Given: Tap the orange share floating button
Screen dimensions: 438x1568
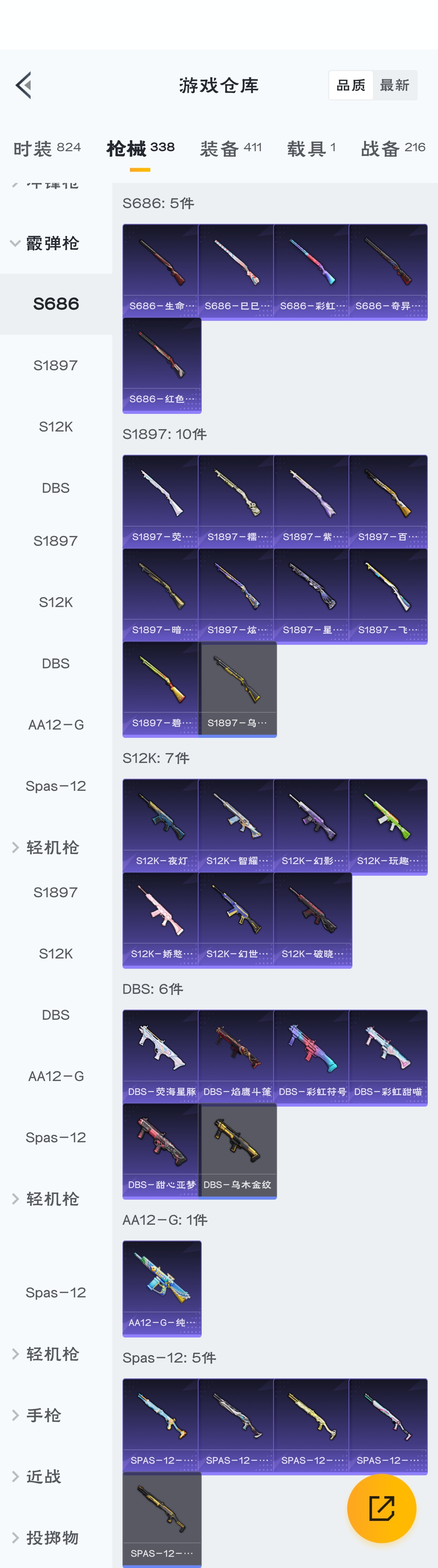Looking at the screenshot, I should tap(381, 1508).
